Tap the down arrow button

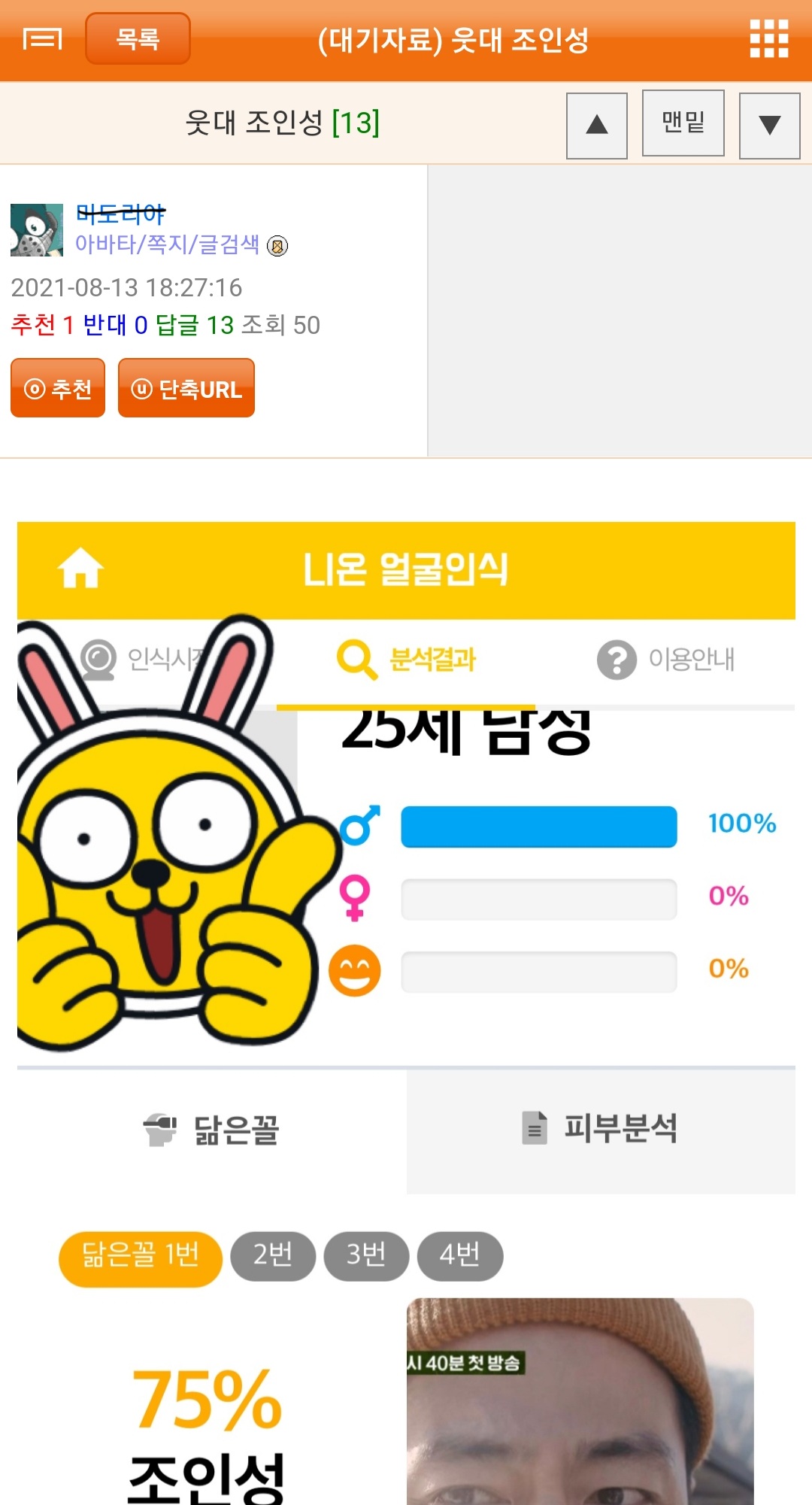(x=770, y=126)
